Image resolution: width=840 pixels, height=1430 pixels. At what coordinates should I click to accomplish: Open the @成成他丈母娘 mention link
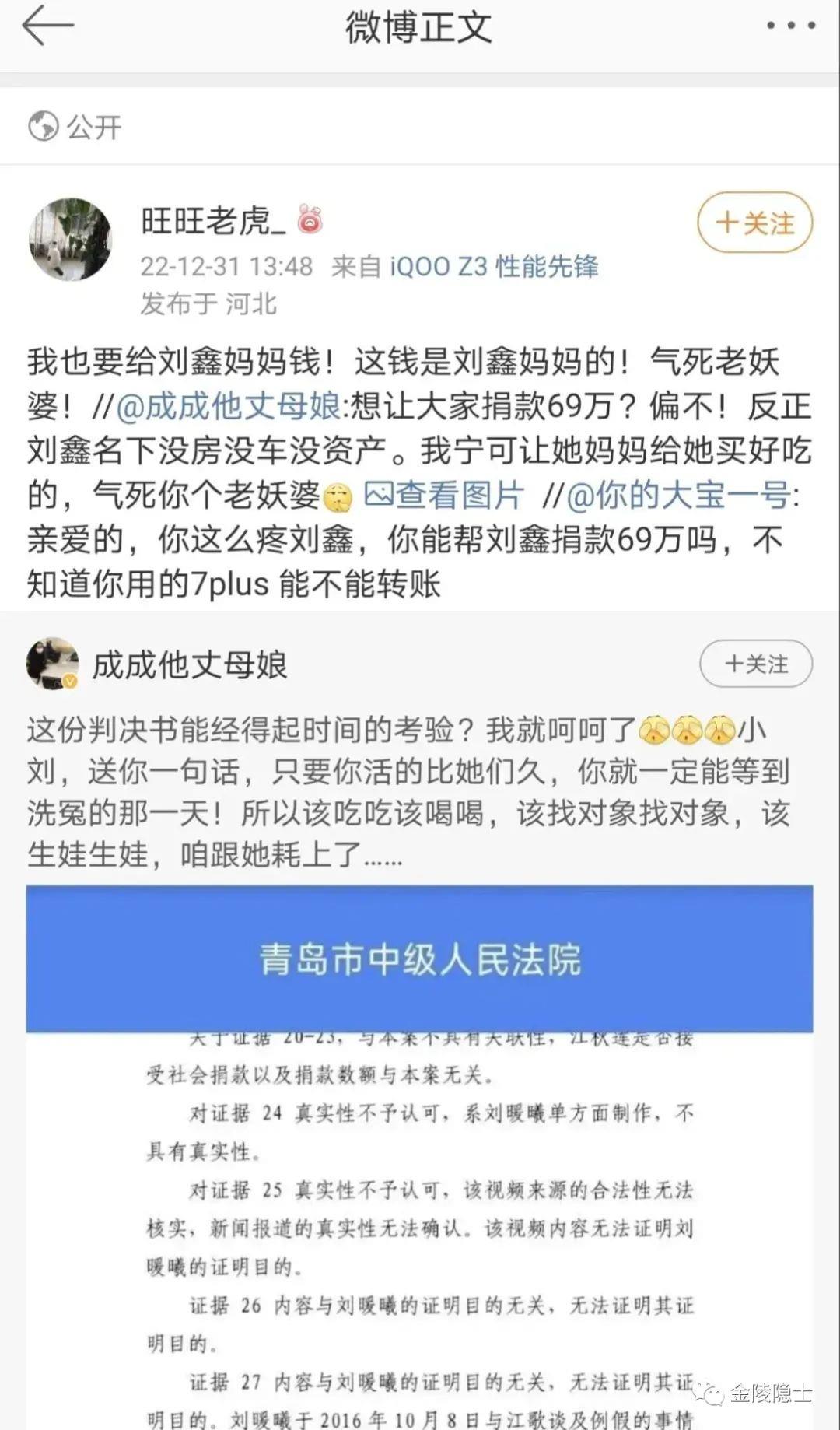229,407
